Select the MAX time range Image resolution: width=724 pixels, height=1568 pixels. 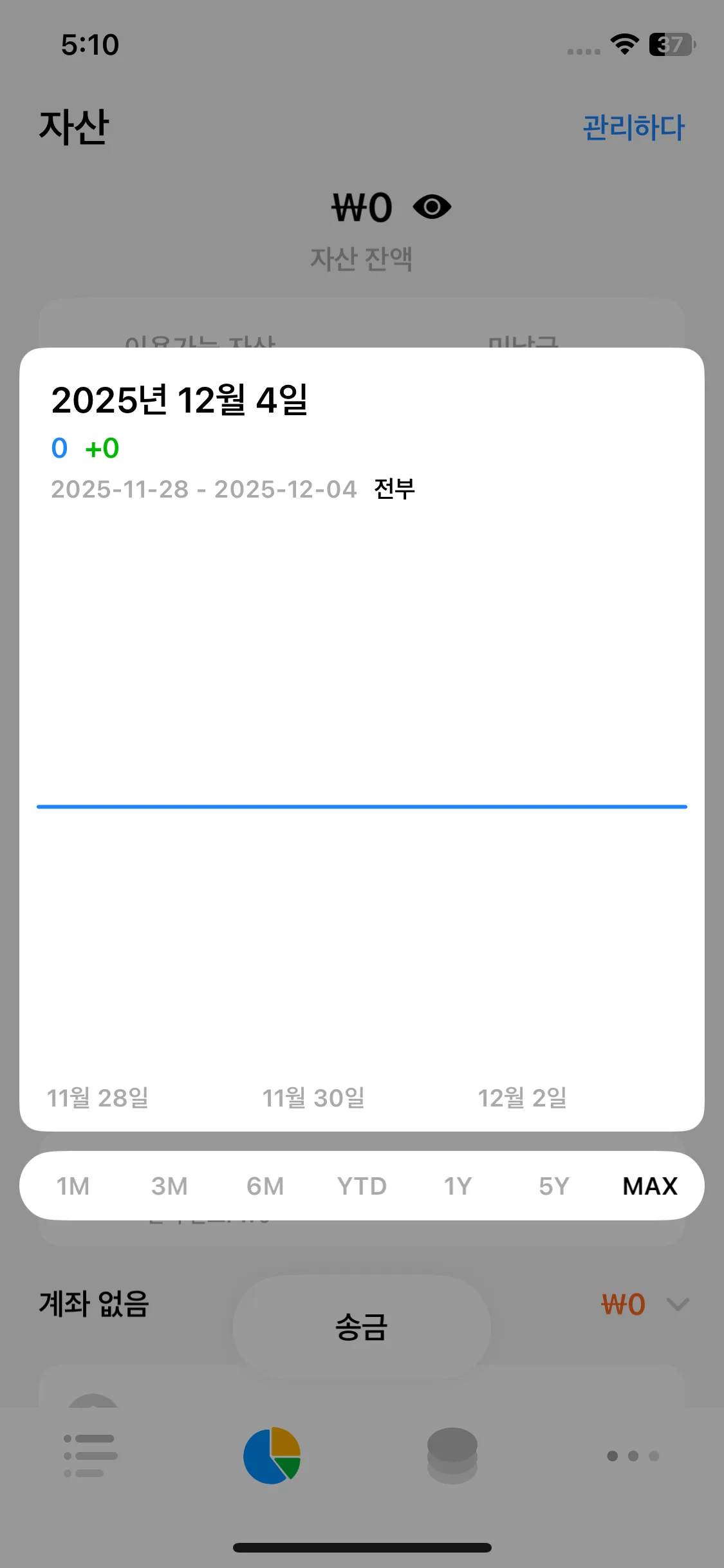pos(650,1186)
